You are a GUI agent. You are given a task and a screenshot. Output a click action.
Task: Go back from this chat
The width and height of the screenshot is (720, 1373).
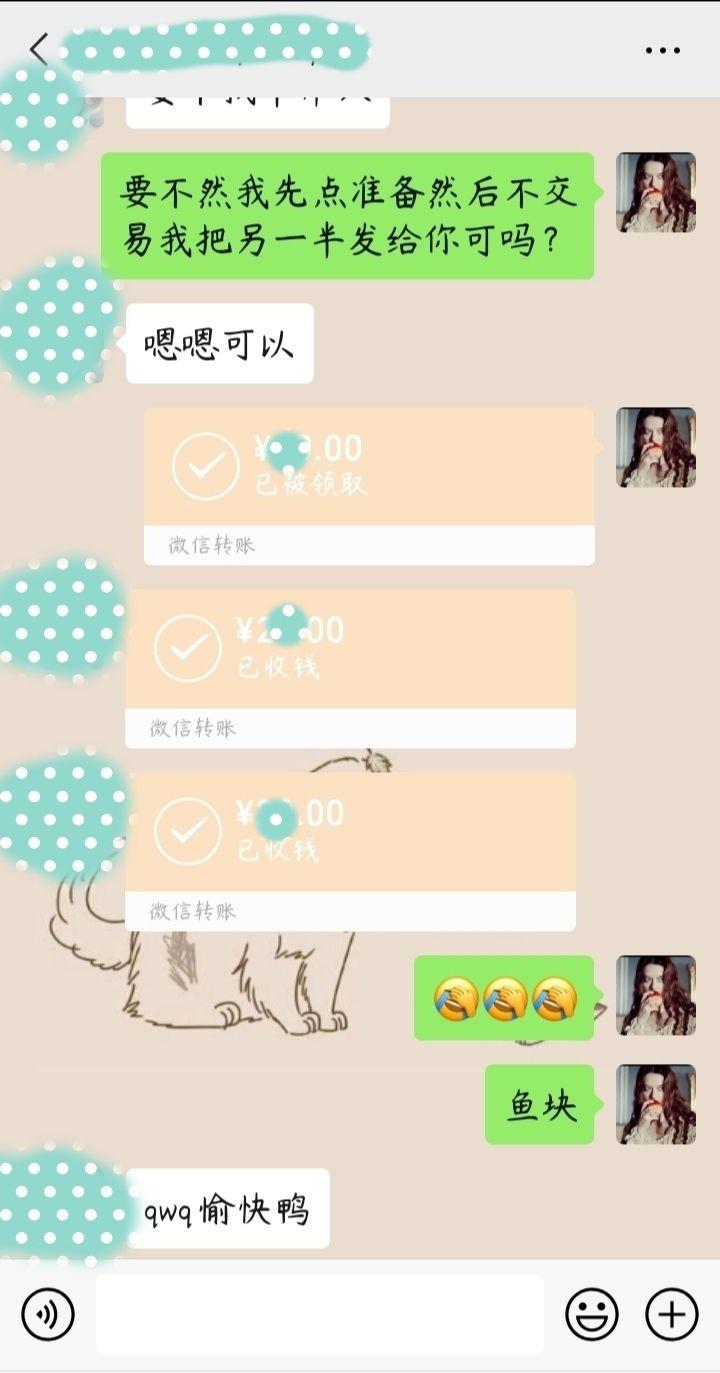(38, 49)
